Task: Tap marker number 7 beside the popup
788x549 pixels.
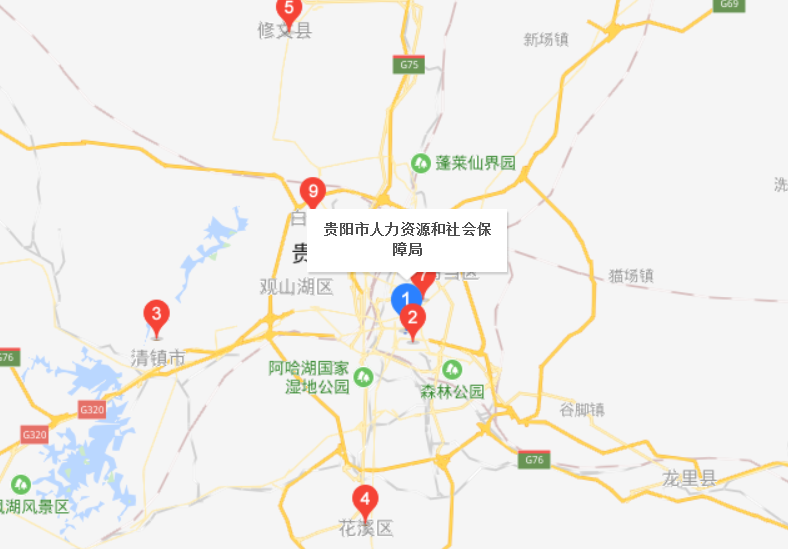Action: point(424,279)
